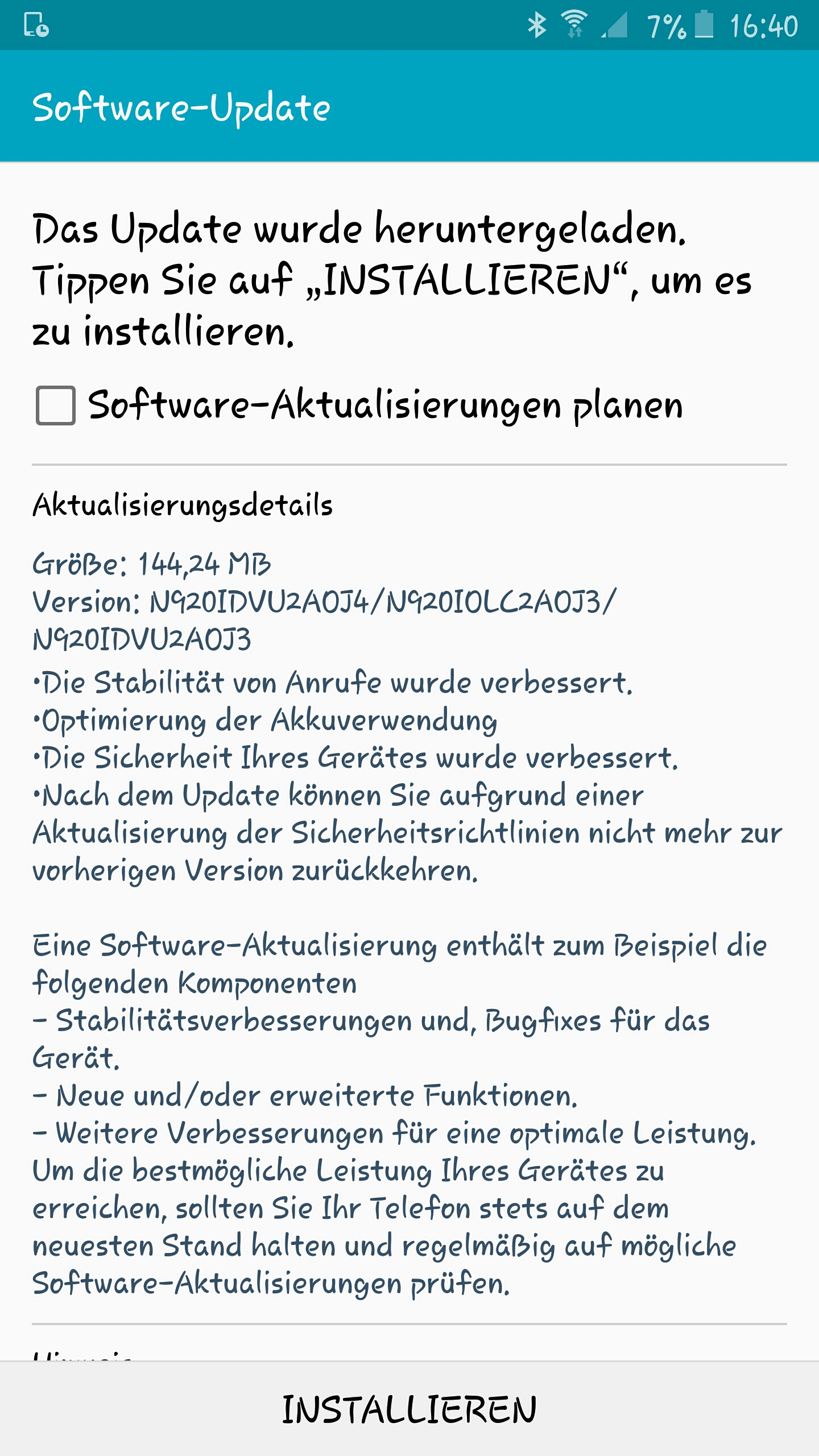
Task: Check the Software-Aktualisierungen planen checkbox
Action: 56,406
